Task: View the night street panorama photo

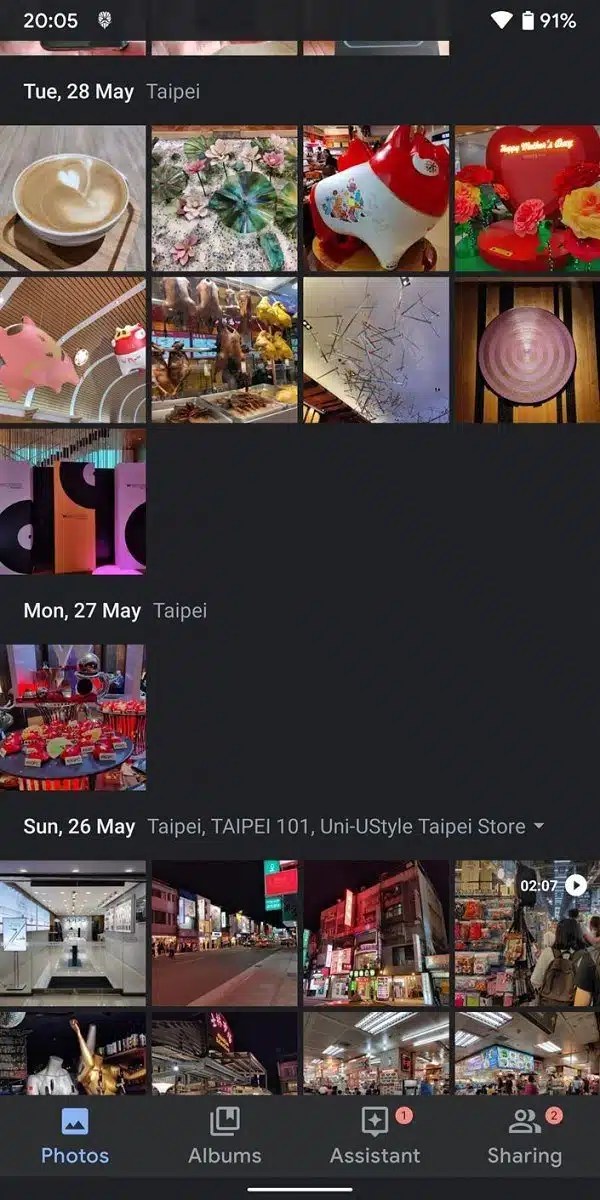Action: coord(224,933)
